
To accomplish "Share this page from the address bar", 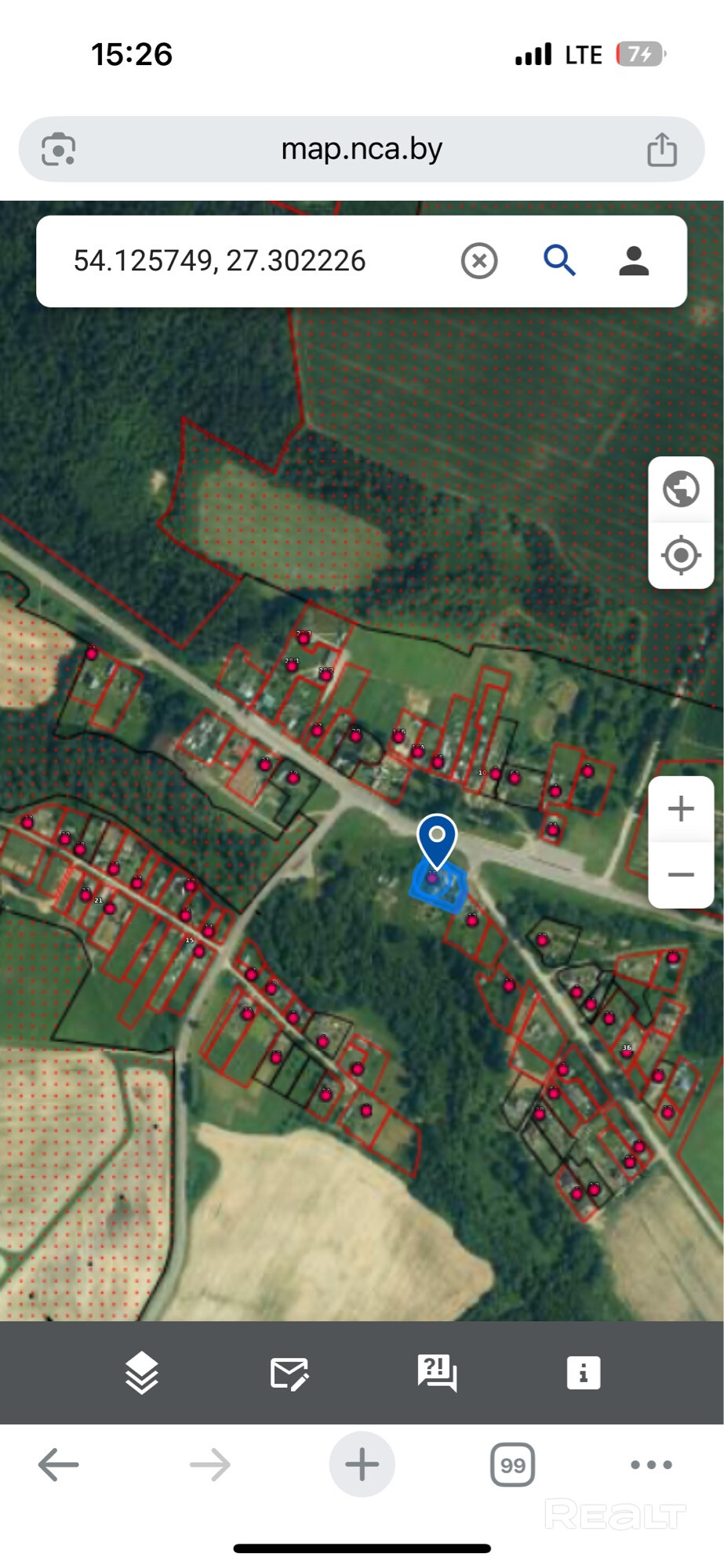I will point(662,149).
